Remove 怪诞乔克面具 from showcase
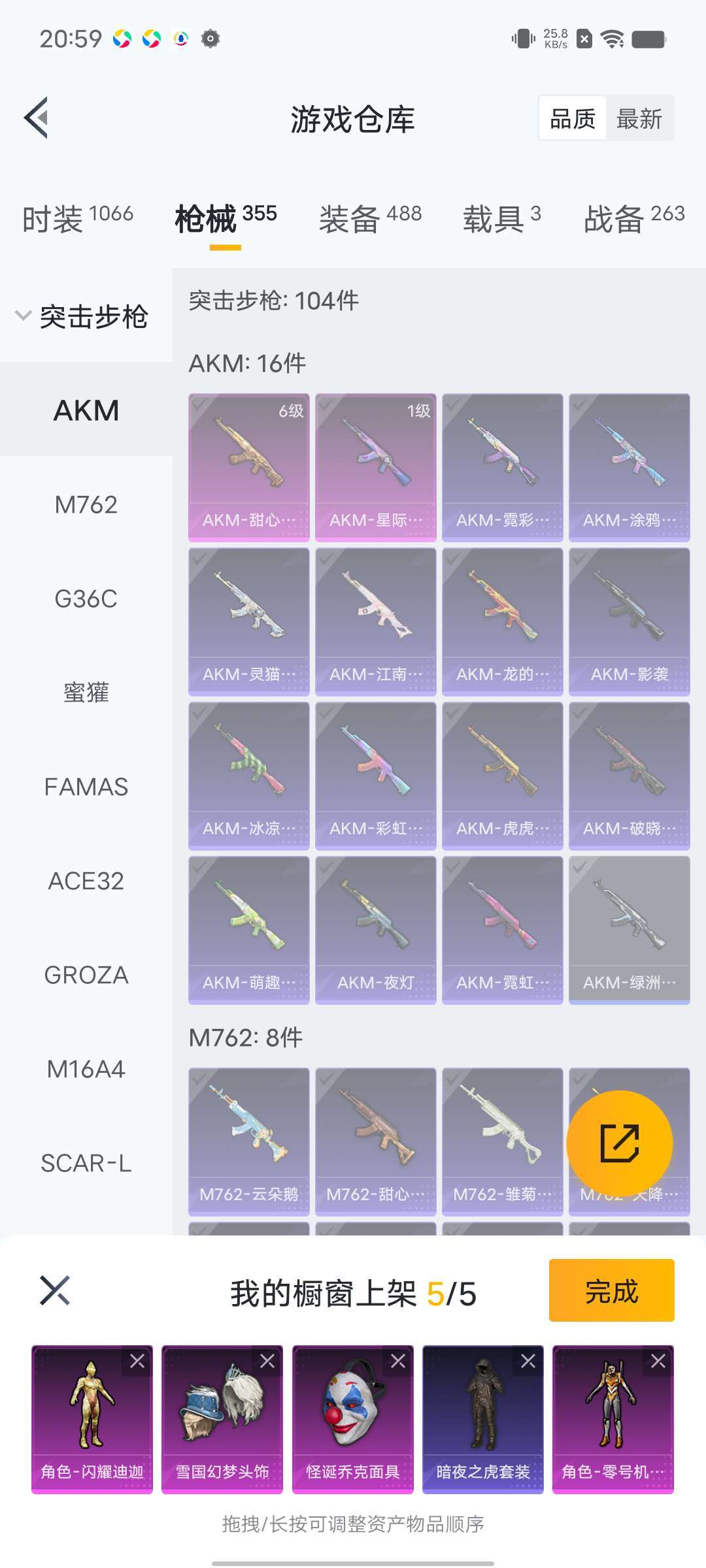 (397, 1362)
